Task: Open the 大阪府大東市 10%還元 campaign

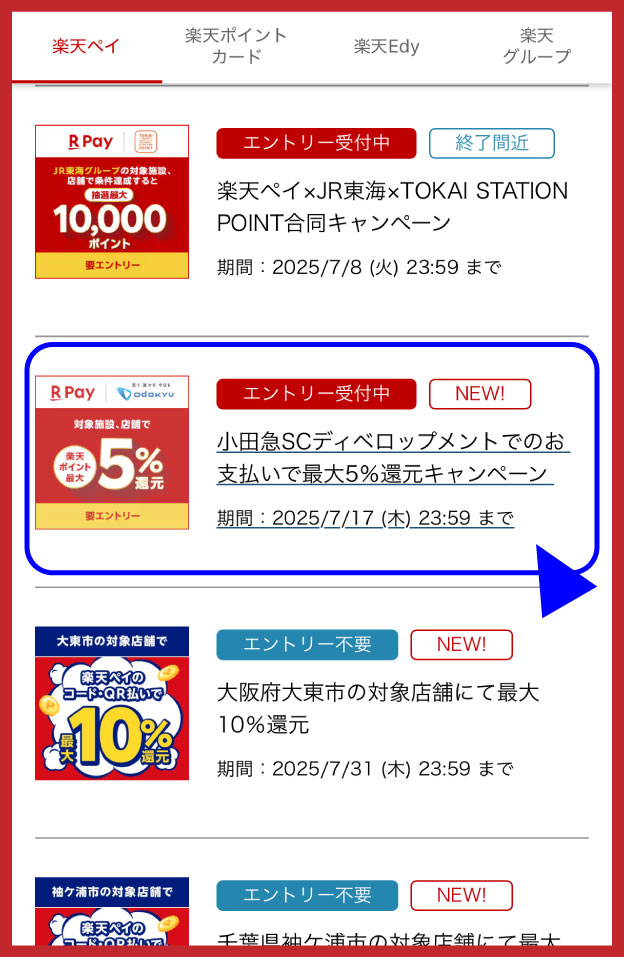Action: 378,708
